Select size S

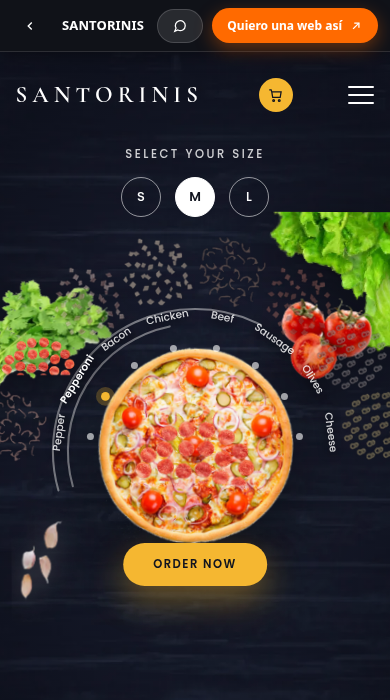coord(141,197)
